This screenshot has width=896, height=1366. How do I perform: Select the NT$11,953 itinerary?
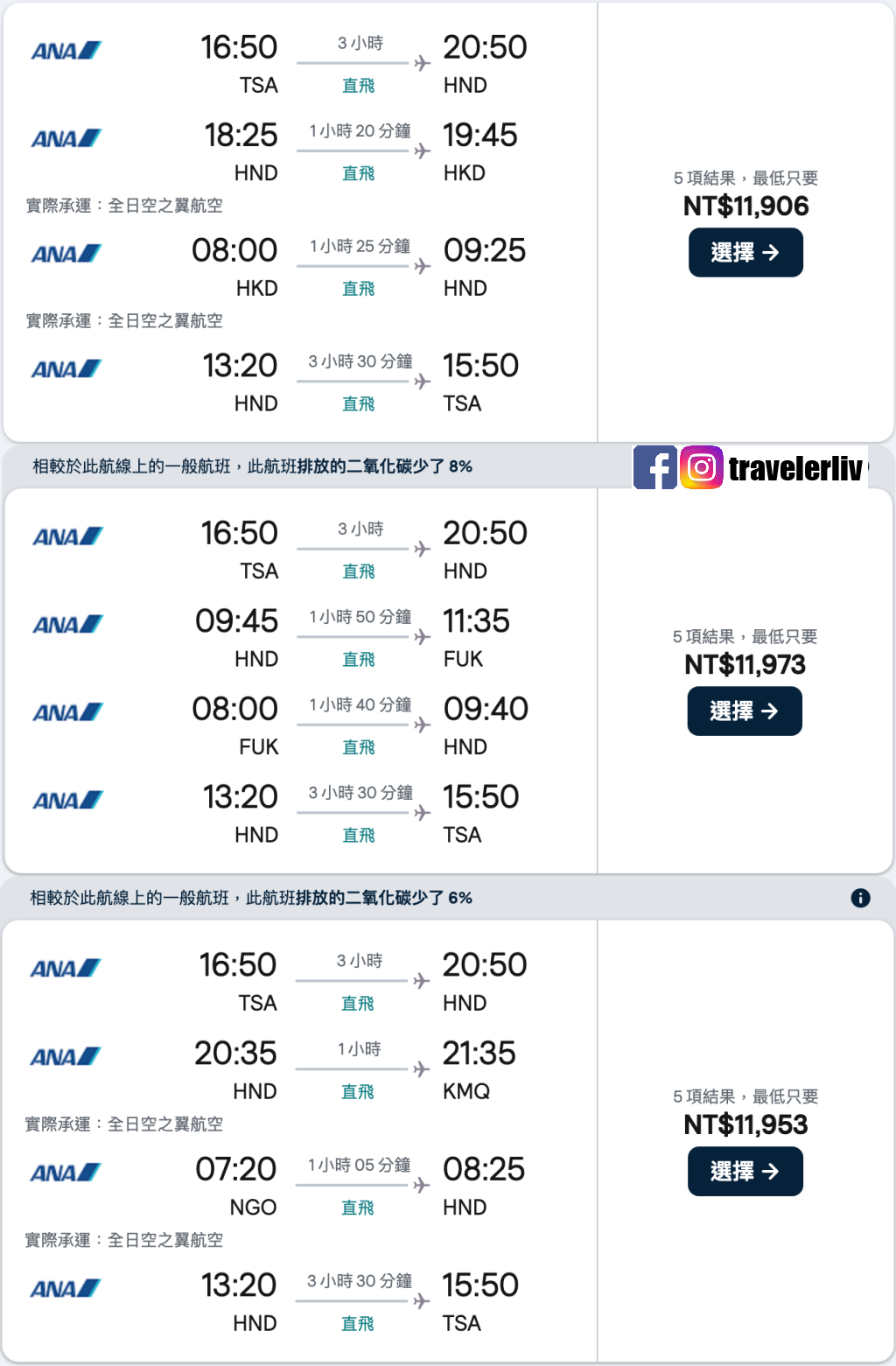click(x=745, y=1171)
